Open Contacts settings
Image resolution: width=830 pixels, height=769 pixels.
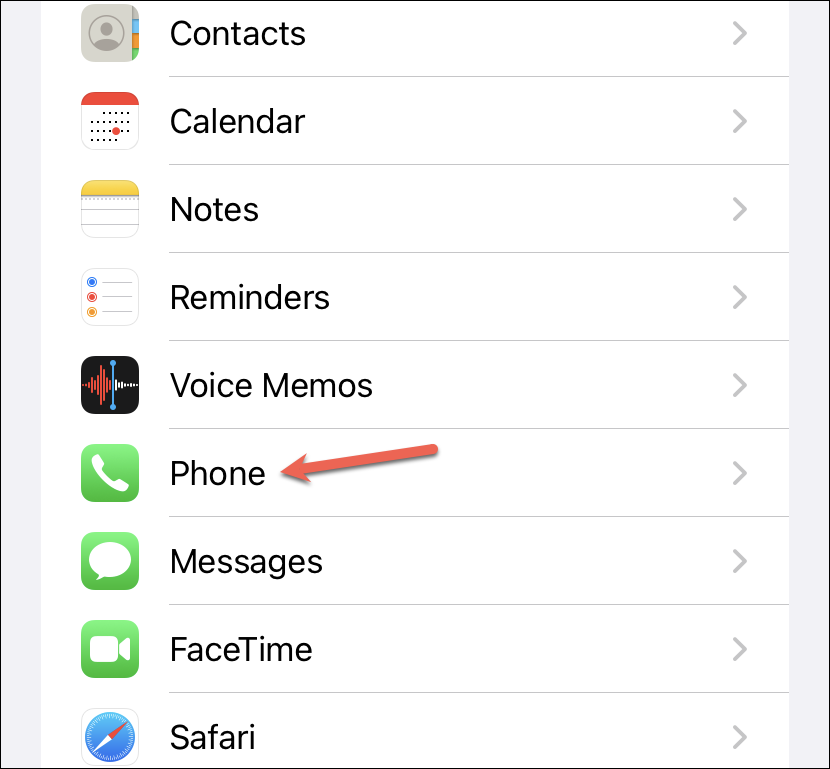click(x=238, y=34)
